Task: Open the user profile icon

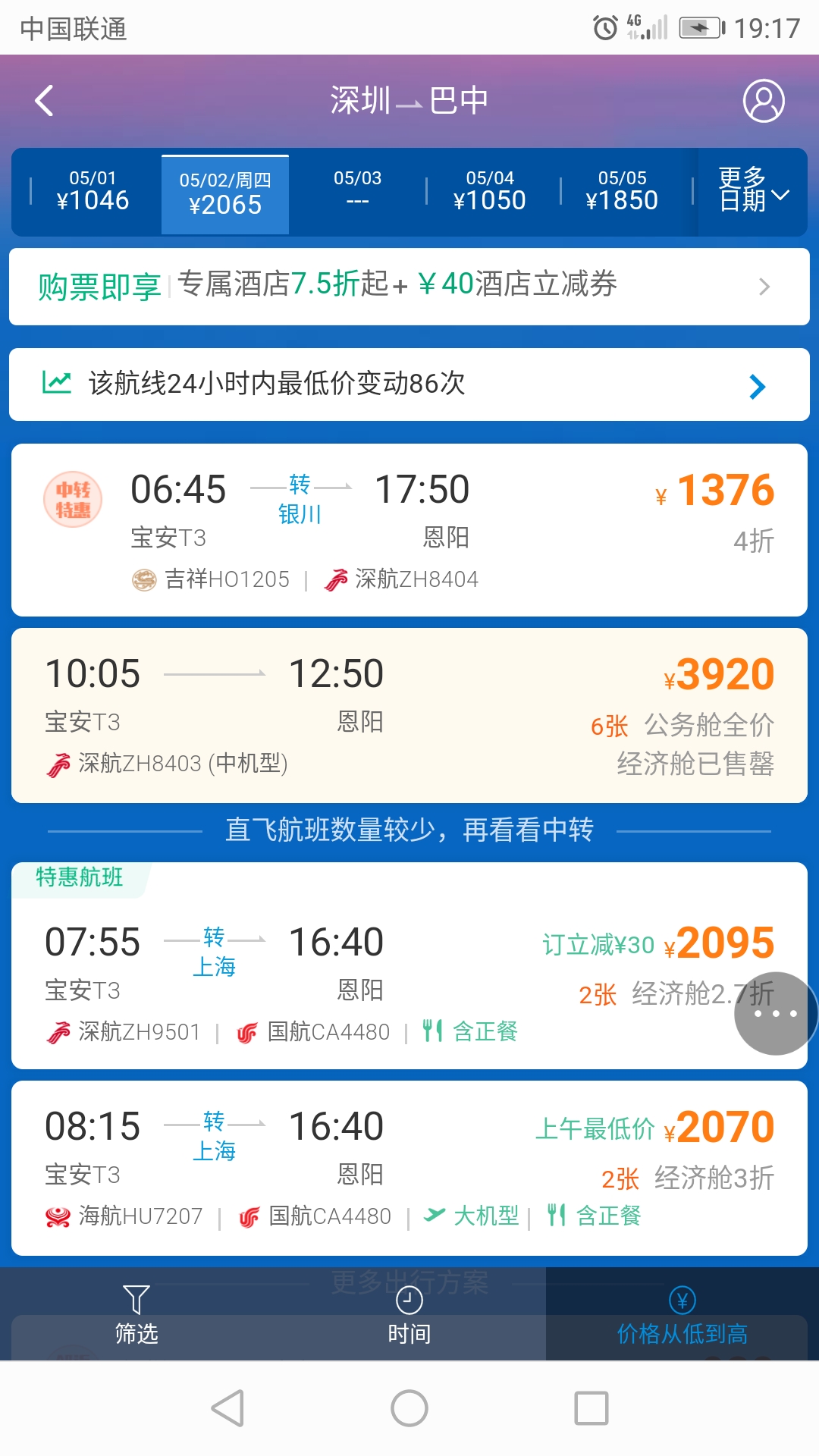Action: coord(763,101)
